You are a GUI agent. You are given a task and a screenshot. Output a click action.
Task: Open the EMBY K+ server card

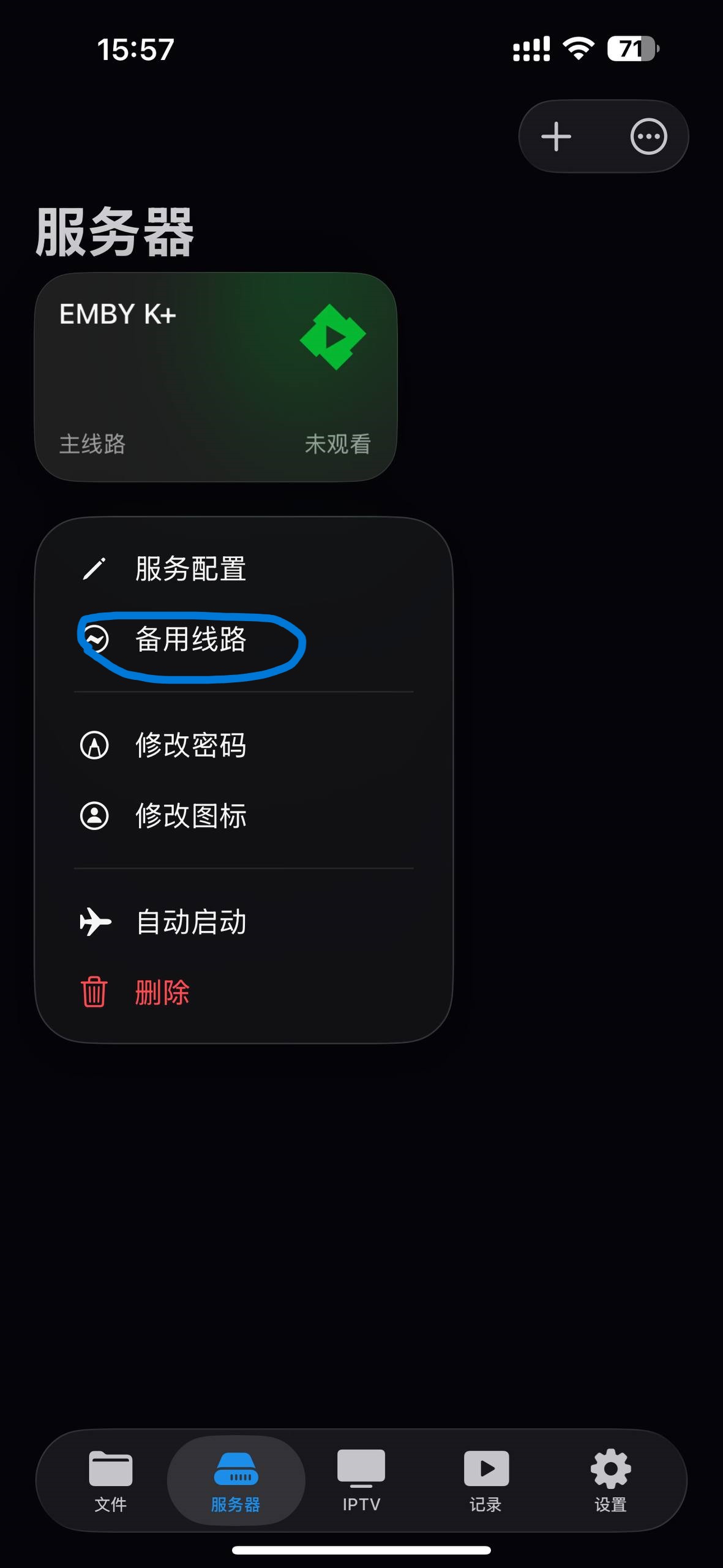pos(215,377)
